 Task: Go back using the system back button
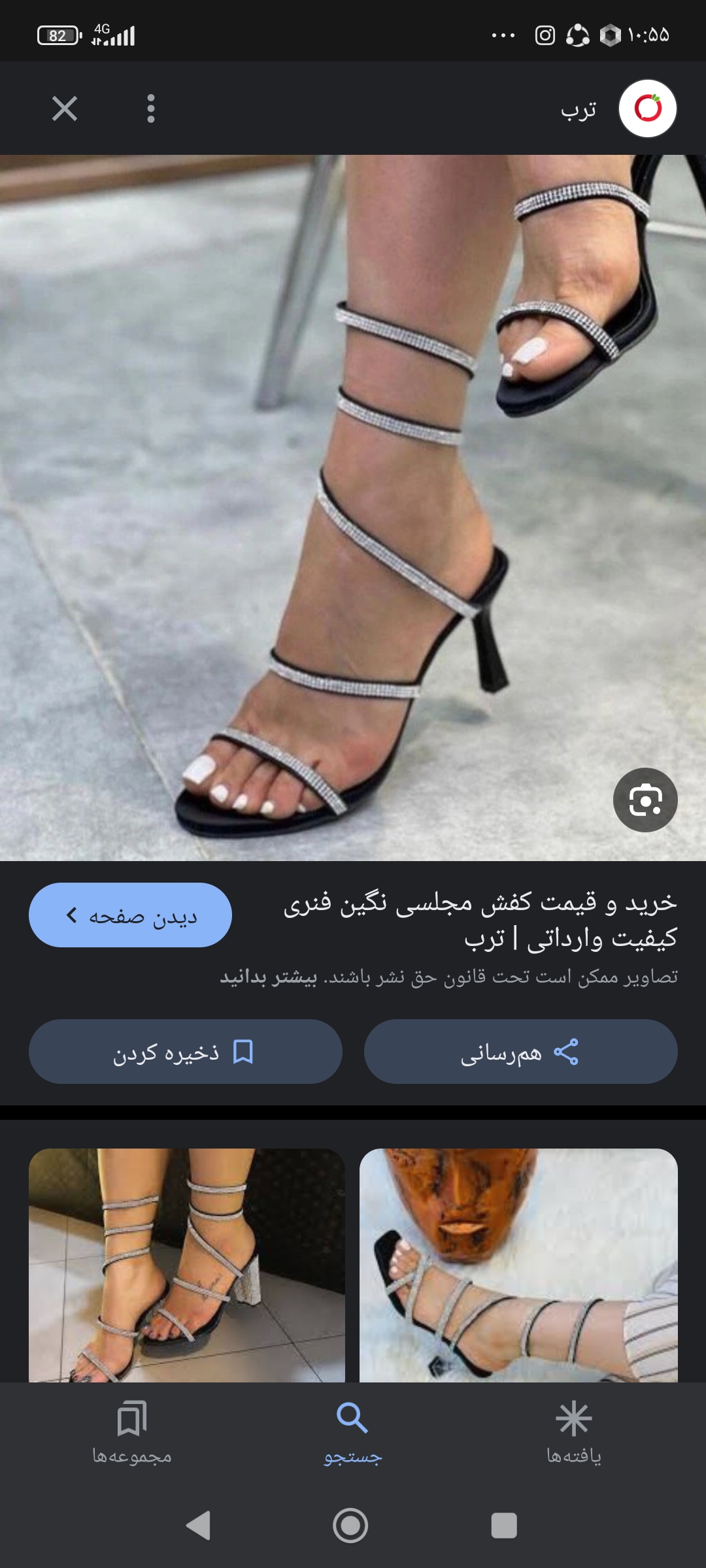pos(198,1526)
